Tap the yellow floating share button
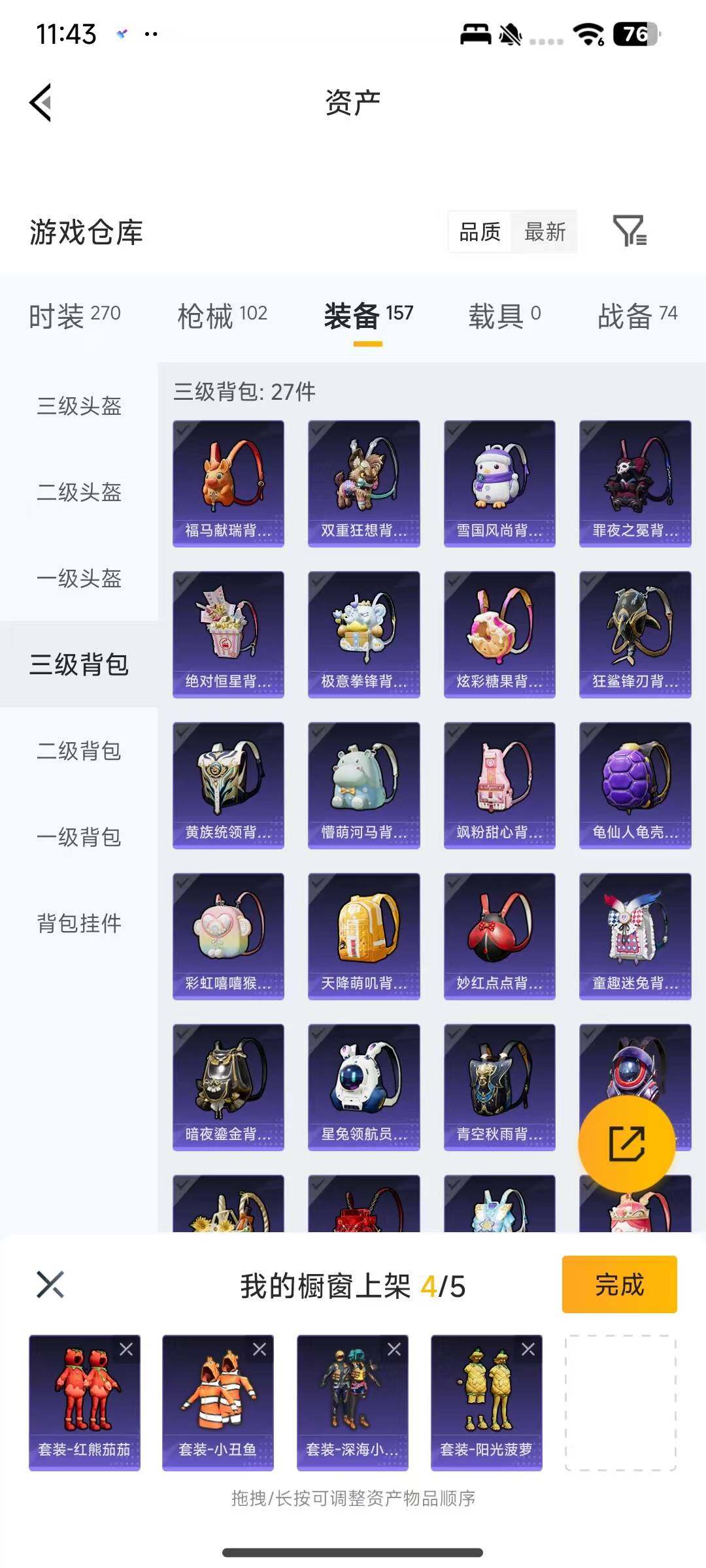This screenshot has height=1568, width=706. click(x=626, y=1143)
